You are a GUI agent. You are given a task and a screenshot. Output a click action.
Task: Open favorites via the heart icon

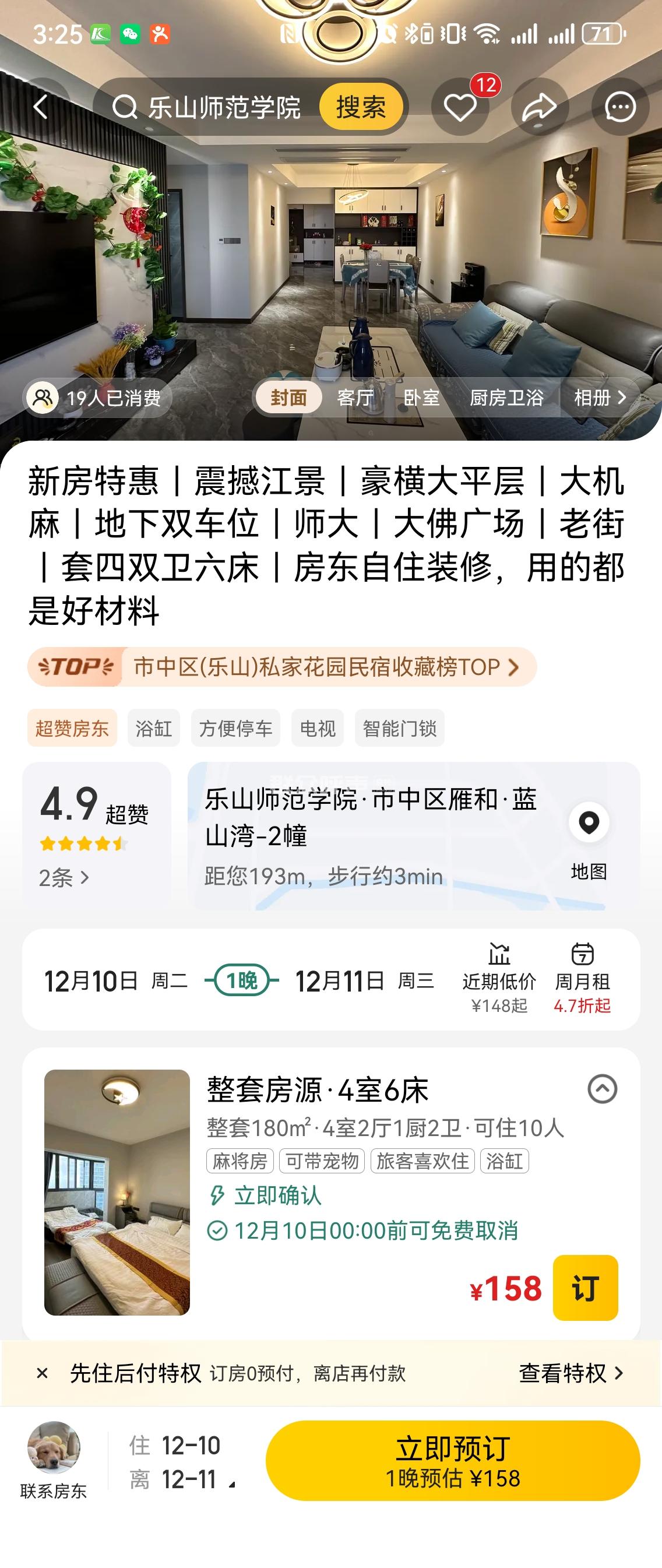click(x=460, y=107)
